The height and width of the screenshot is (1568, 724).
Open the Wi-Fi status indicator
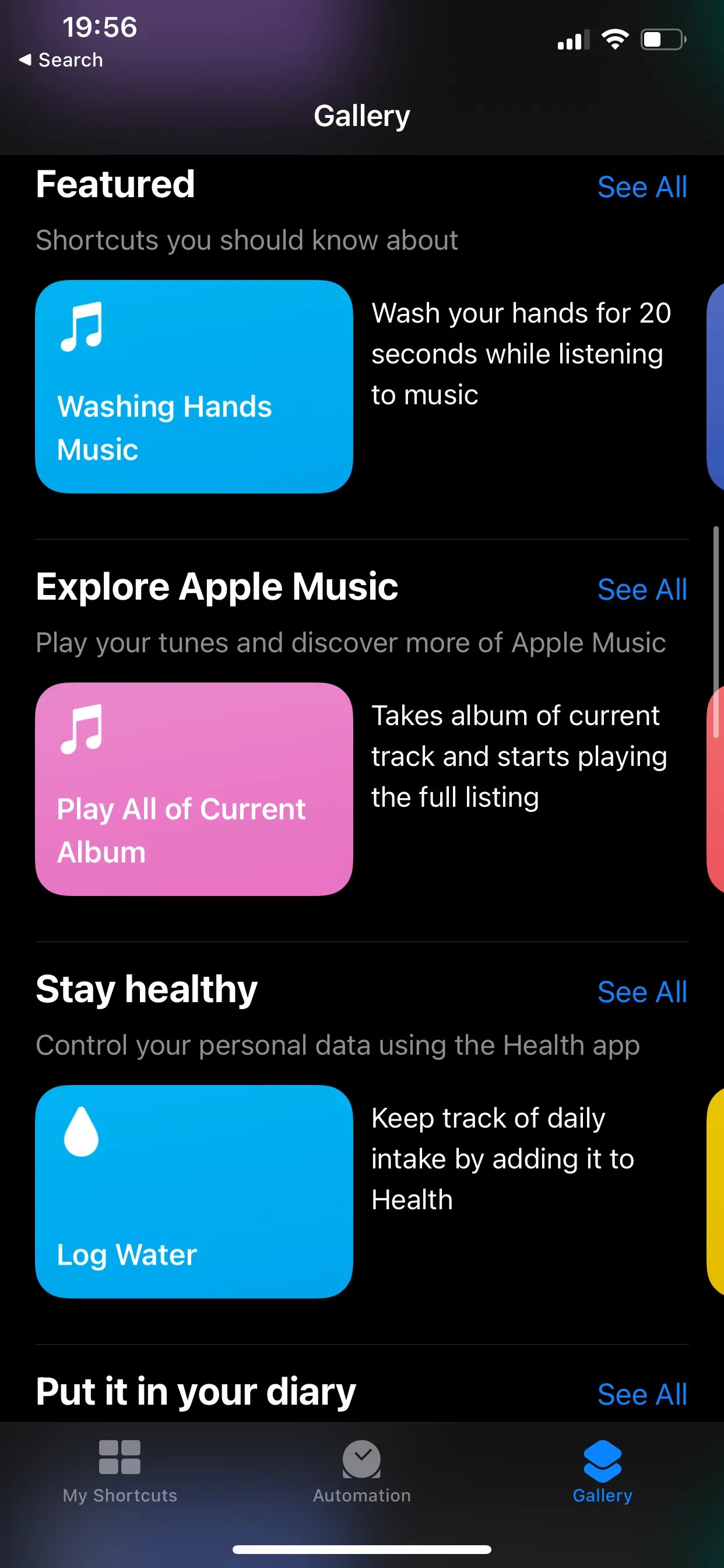[616, 38]
